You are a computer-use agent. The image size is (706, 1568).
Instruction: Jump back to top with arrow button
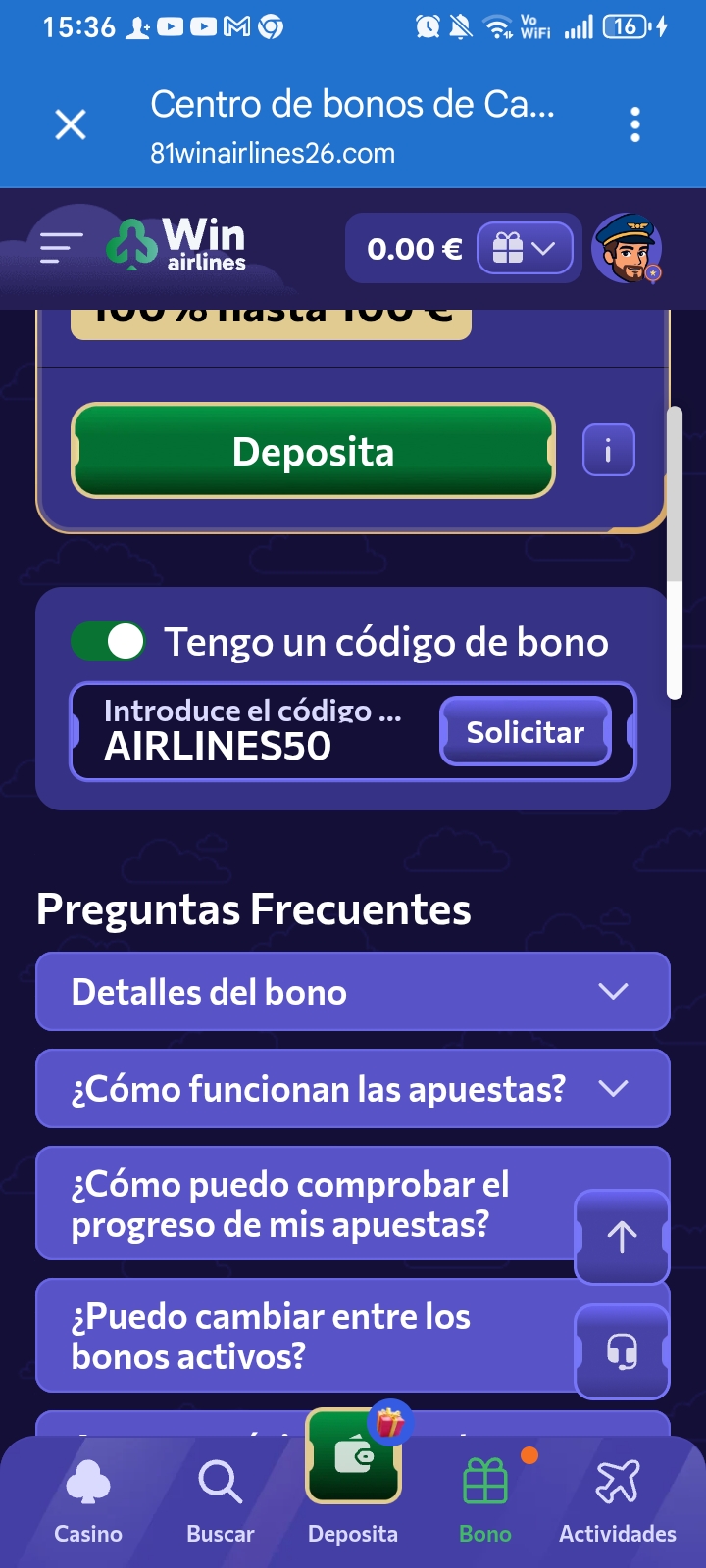tap(622, 1237)
